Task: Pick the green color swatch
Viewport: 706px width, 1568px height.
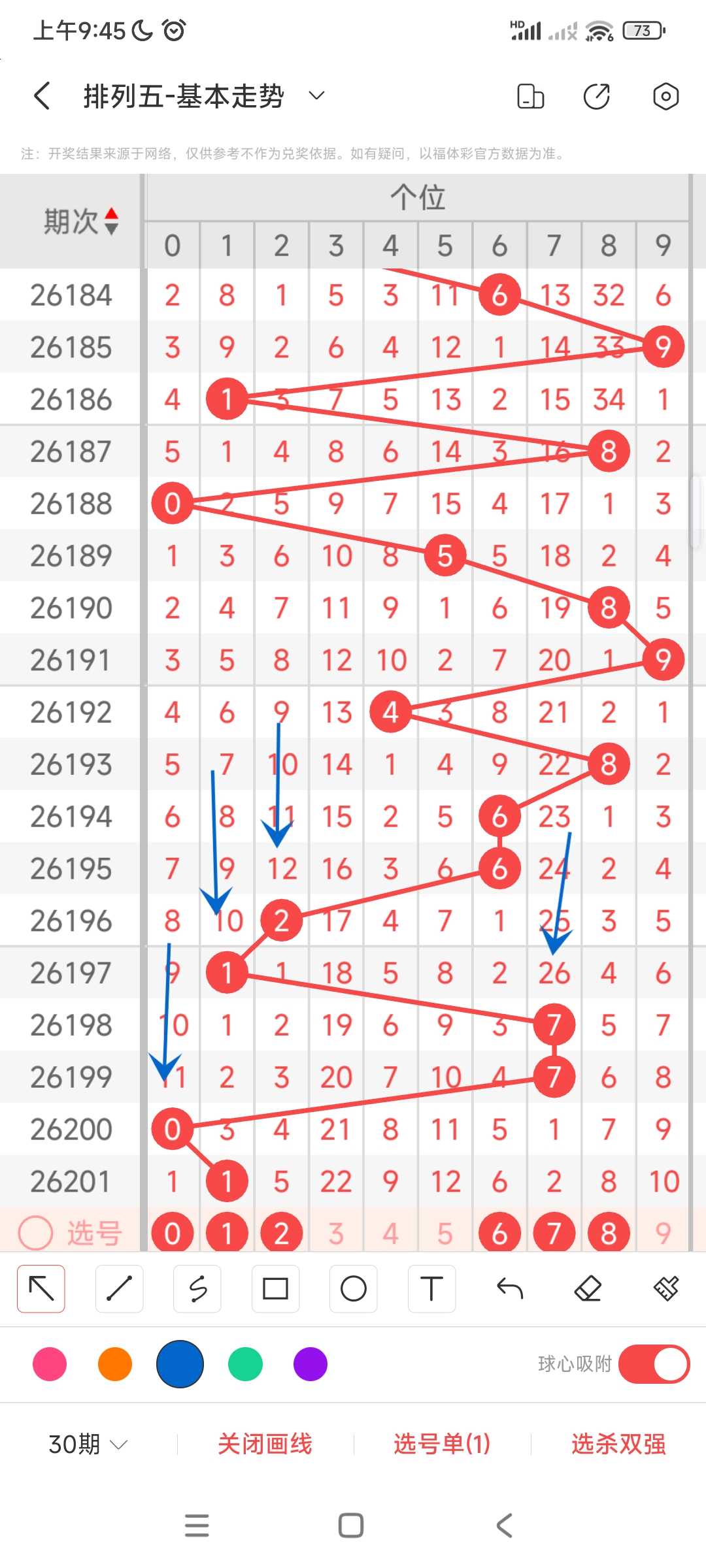Action: click(245, 1364)
